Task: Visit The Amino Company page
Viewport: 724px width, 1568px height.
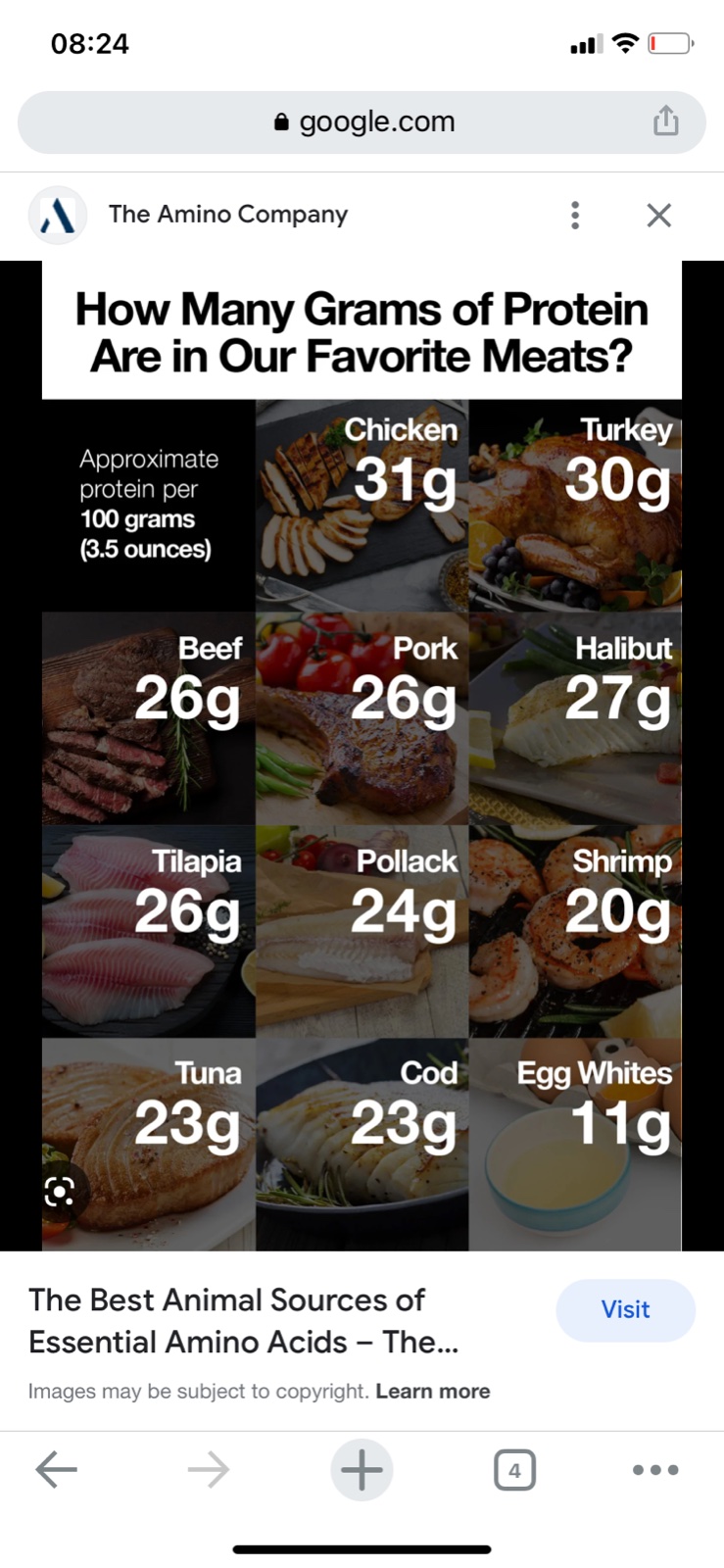Action: [x=625, y=1310]
